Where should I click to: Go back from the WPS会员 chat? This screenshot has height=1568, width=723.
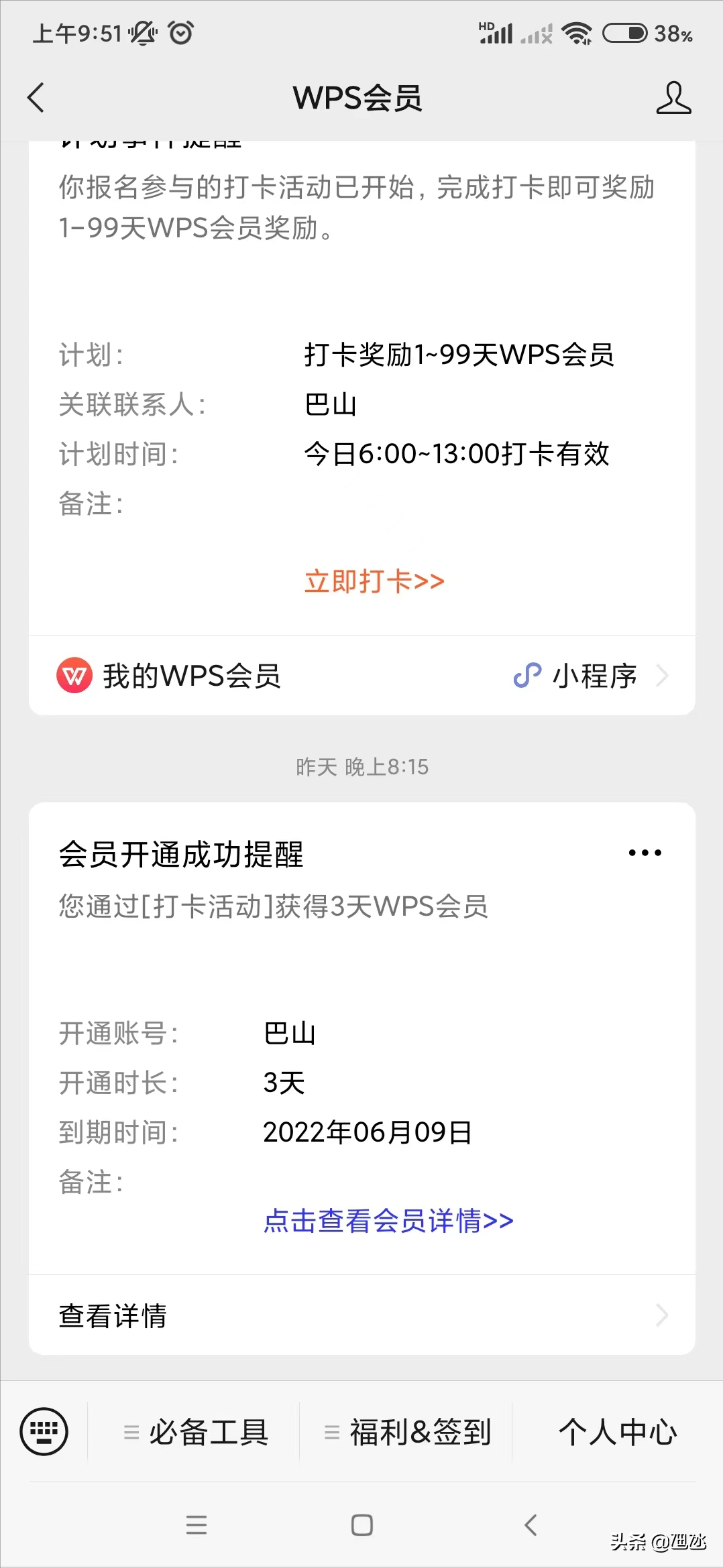pyautogui.click(x=36, y=98)
